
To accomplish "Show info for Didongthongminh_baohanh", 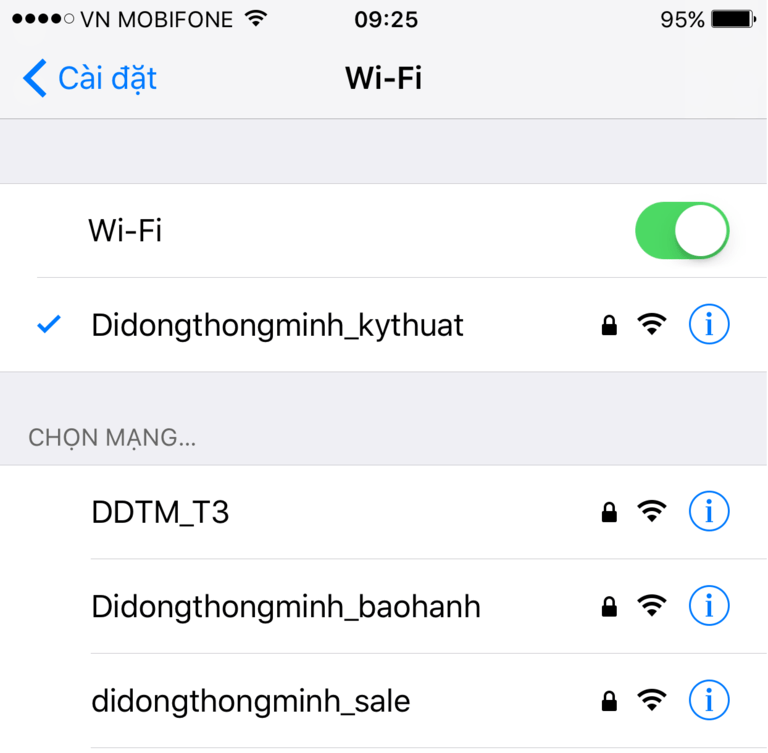I will coord(709,606).
